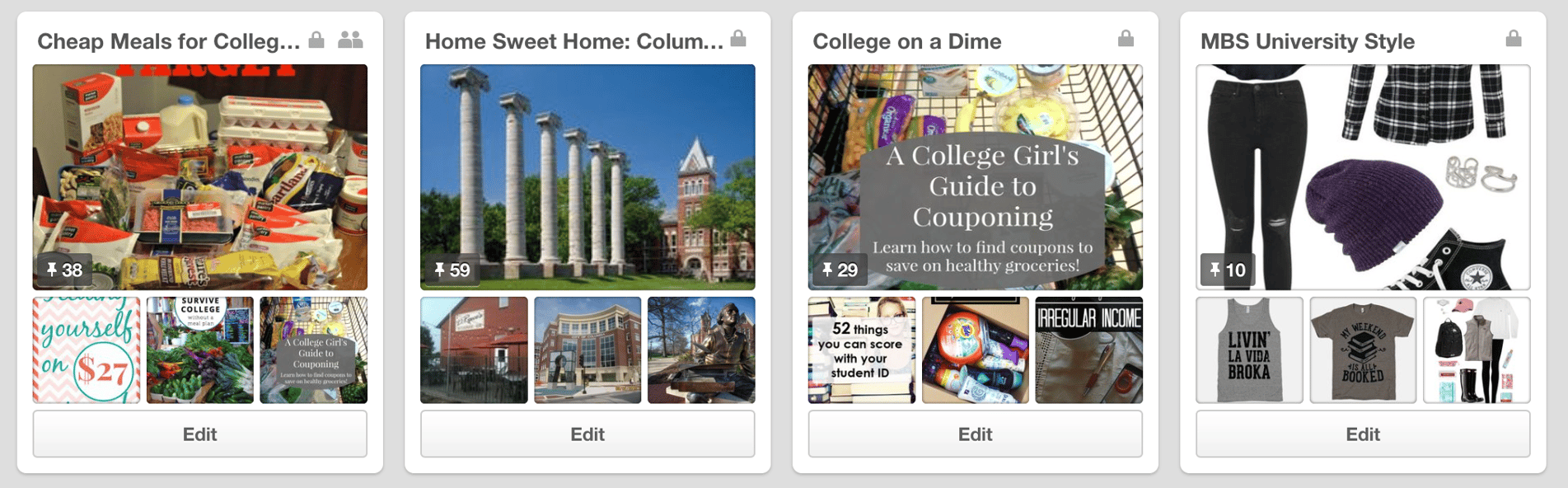Edit the Cheap Meals for College board

[x=199, y=434]
